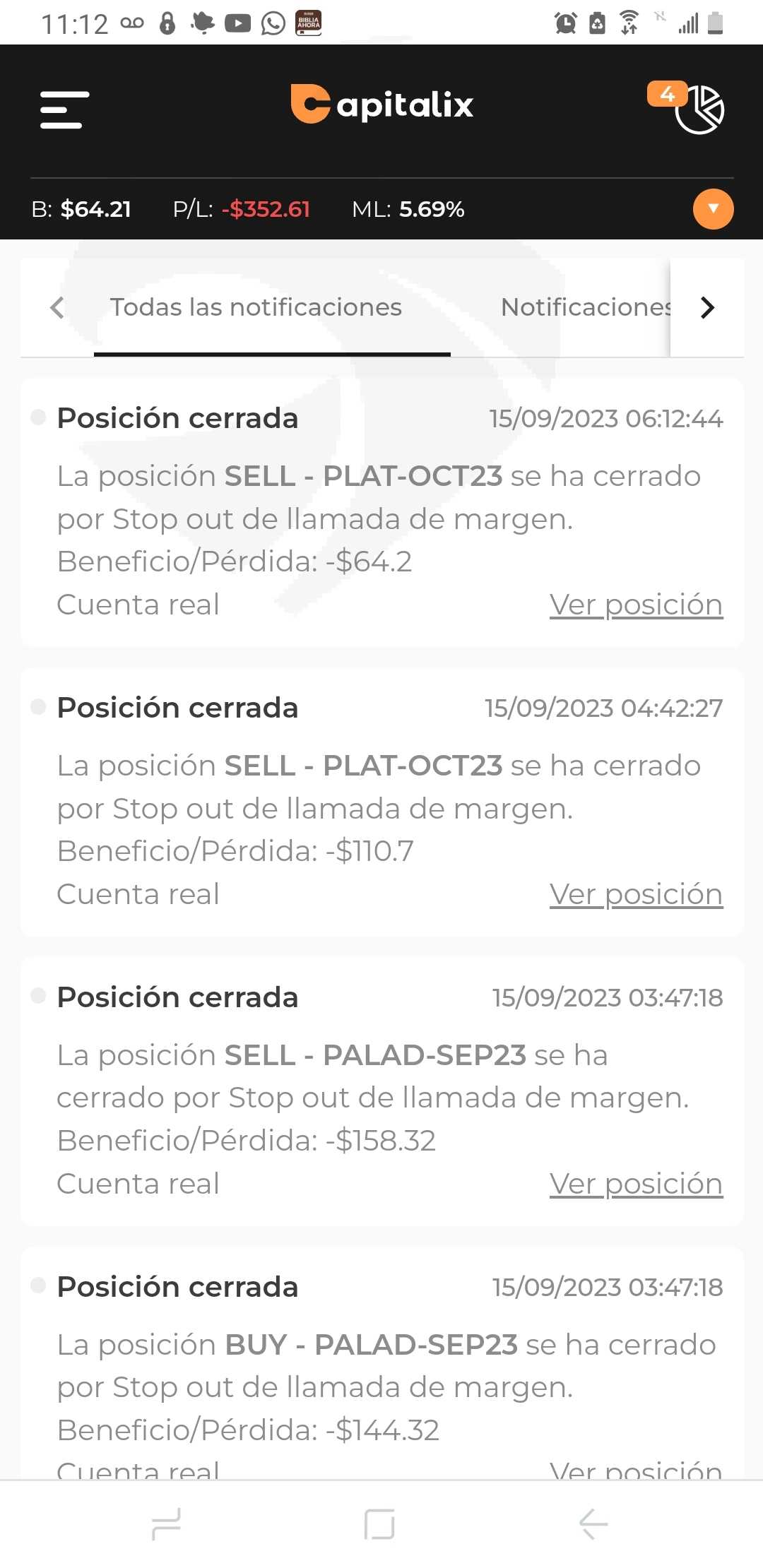Tap the left chevron of the tab bar
The height and width of the screenshot is (1568, 763).
pyautogui.click(x=57, y=307)
